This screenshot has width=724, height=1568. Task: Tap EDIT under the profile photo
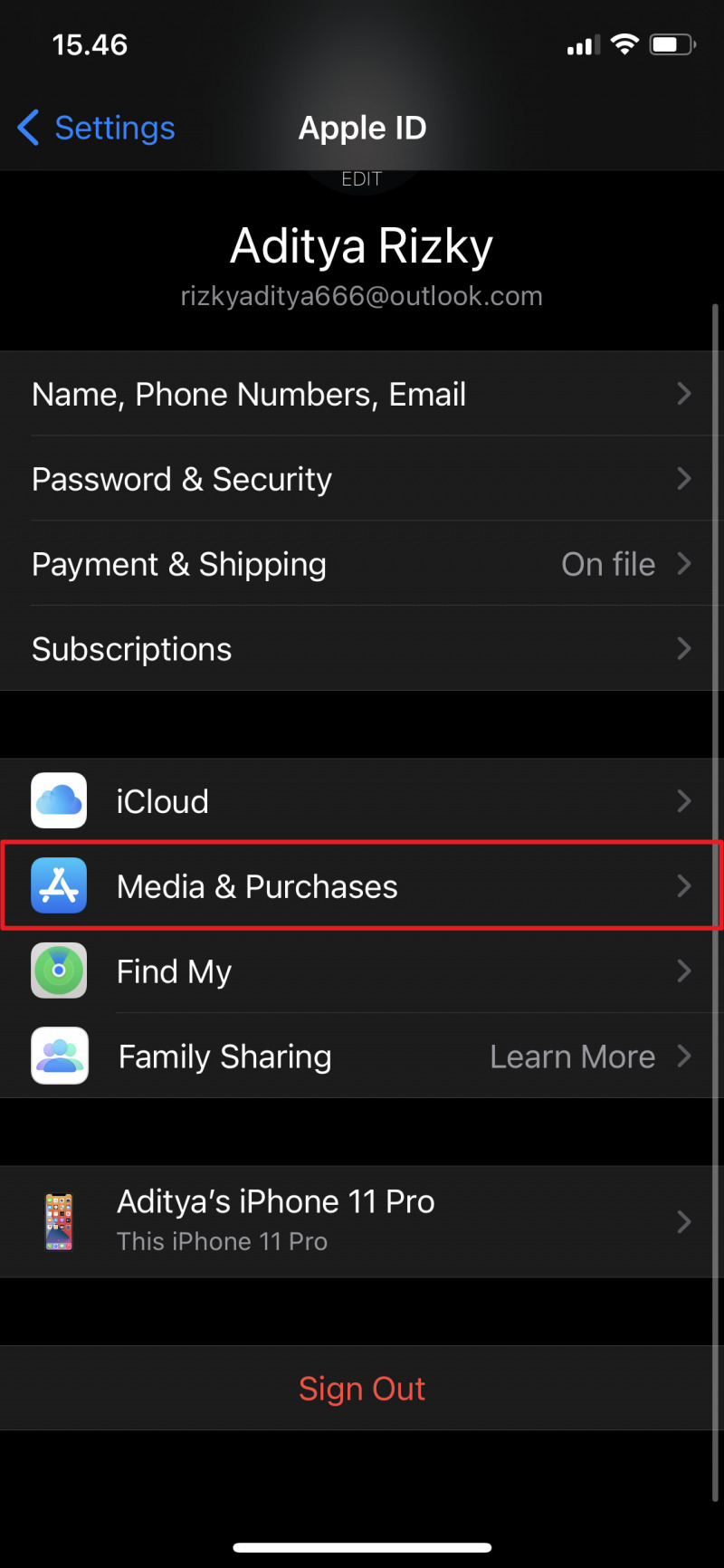click(x=362, y=179)
